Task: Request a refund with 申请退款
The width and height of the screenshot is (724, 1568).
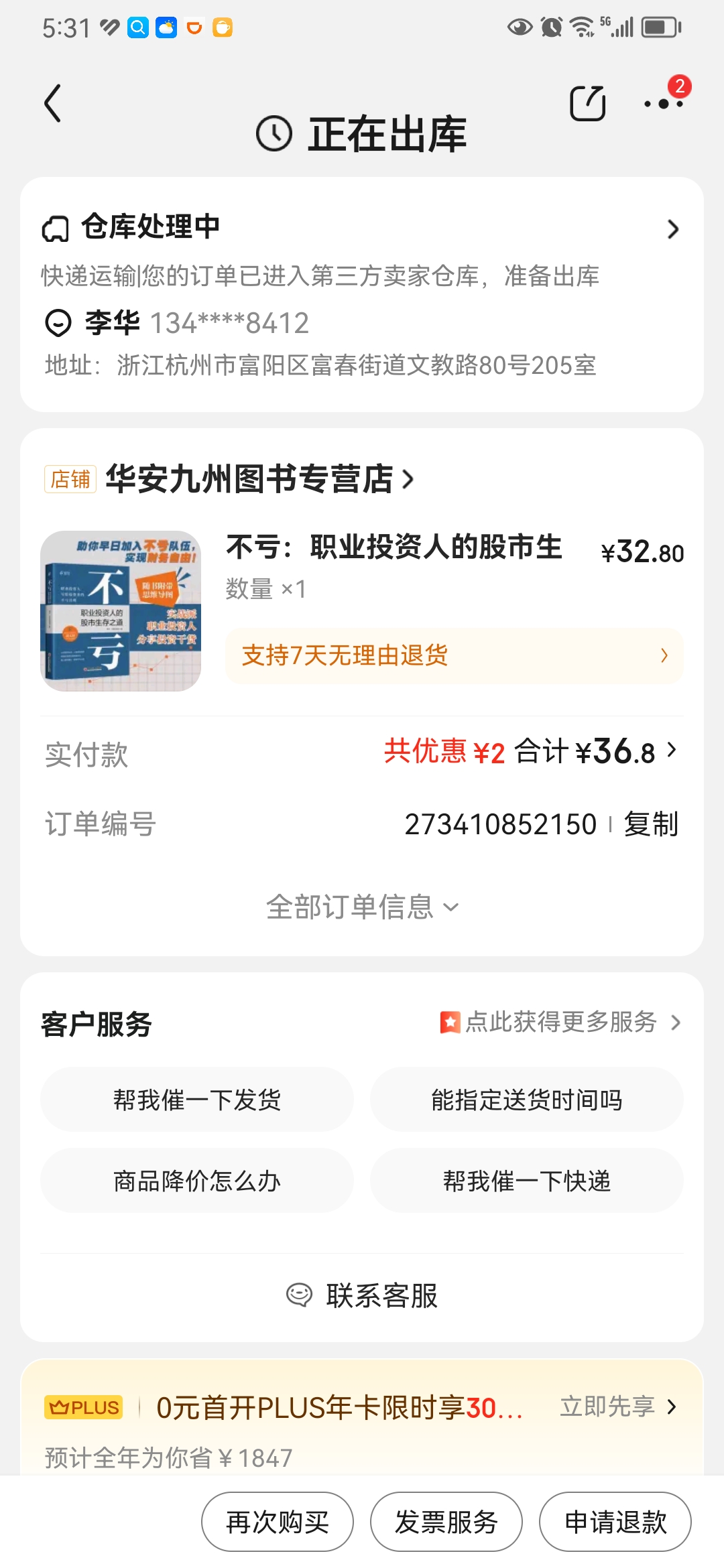Action: pyautogui.click(x=615, y=1522)
